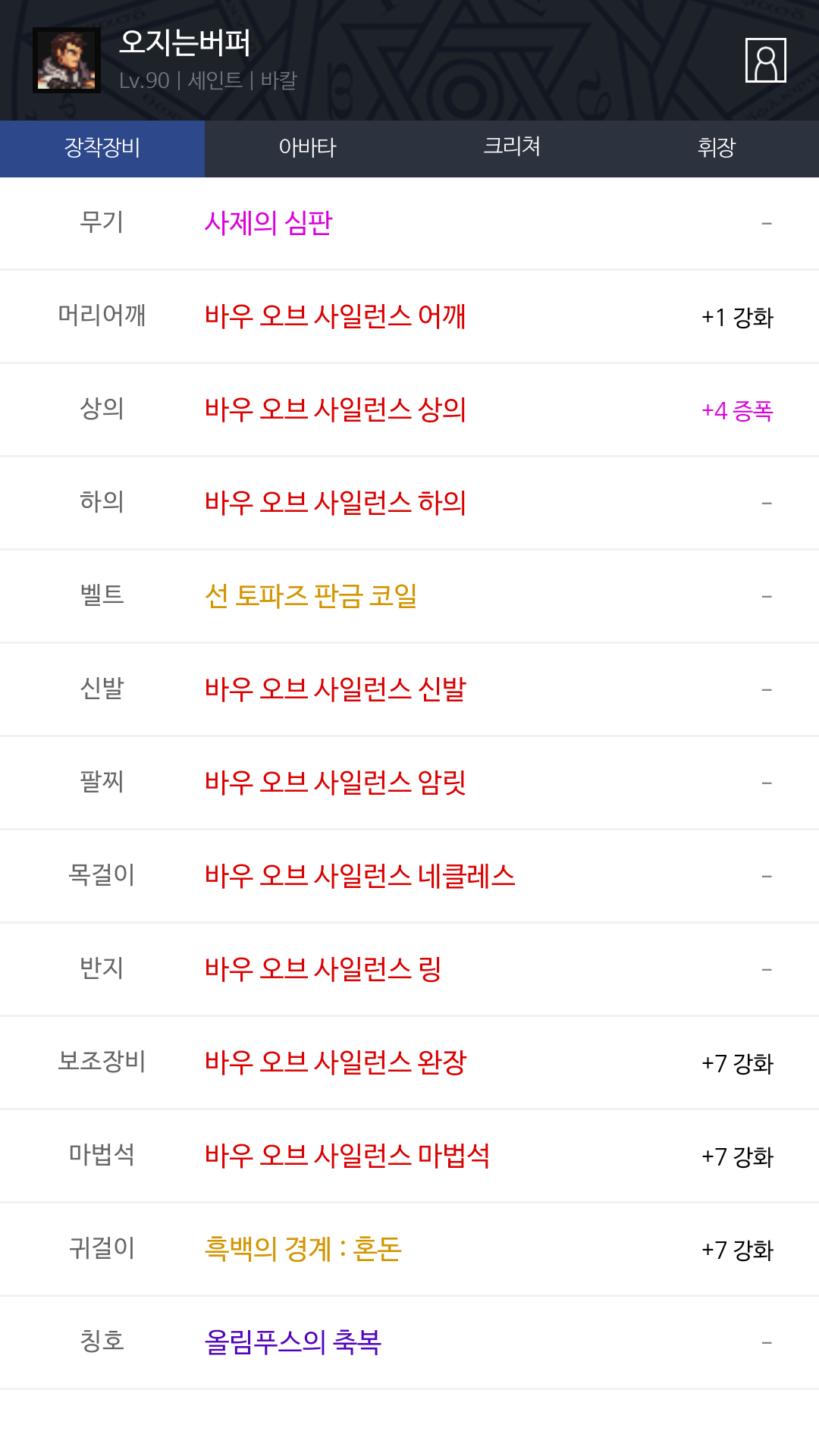The height and width of the screenshot is (1456, 819).
Task: Tap the character portrait of 오지는버퍼
Action: pyautogui.click(x=67, y=61)
